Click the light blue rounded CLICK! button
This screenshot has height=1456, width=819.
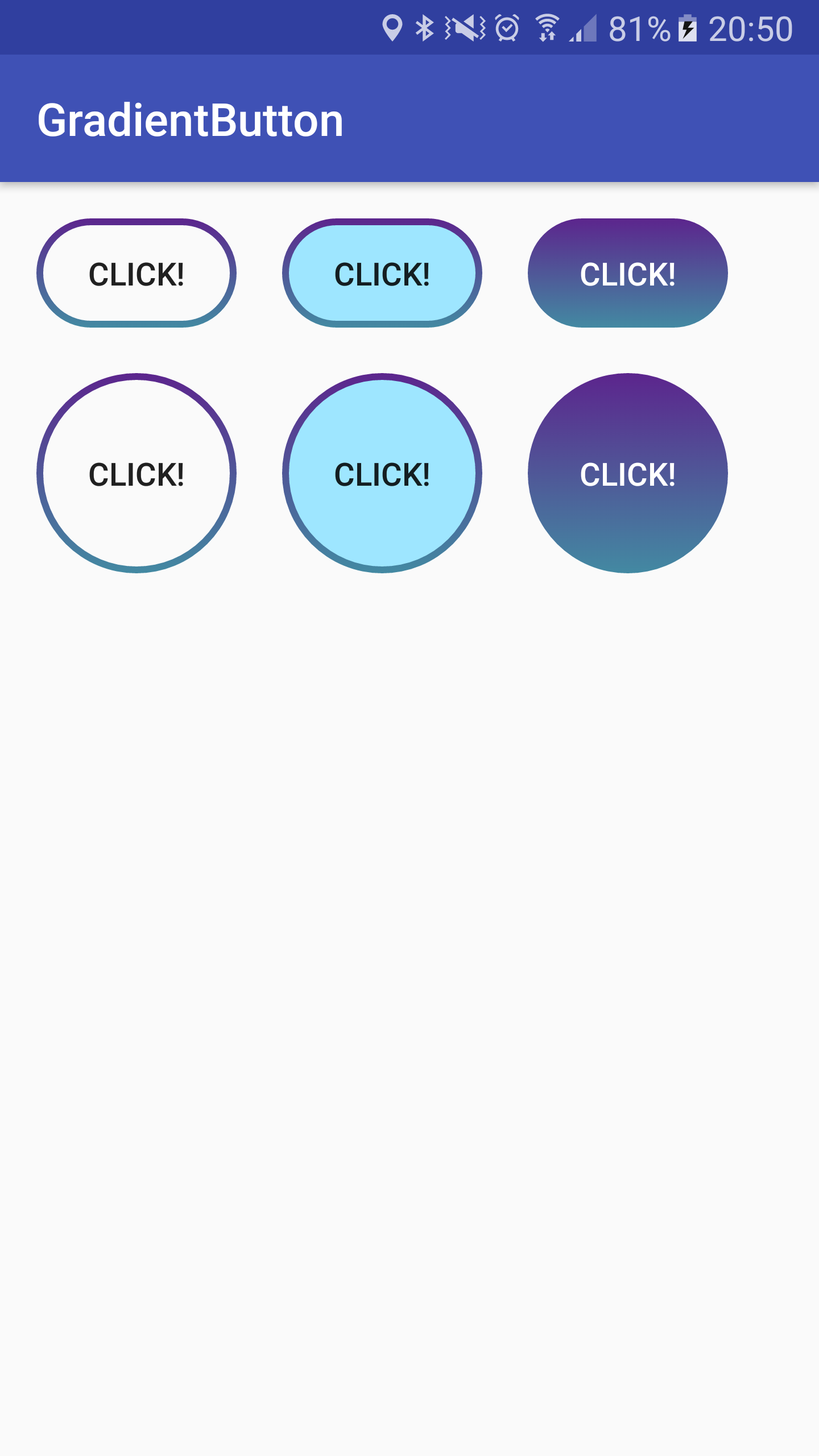[382, 274]
